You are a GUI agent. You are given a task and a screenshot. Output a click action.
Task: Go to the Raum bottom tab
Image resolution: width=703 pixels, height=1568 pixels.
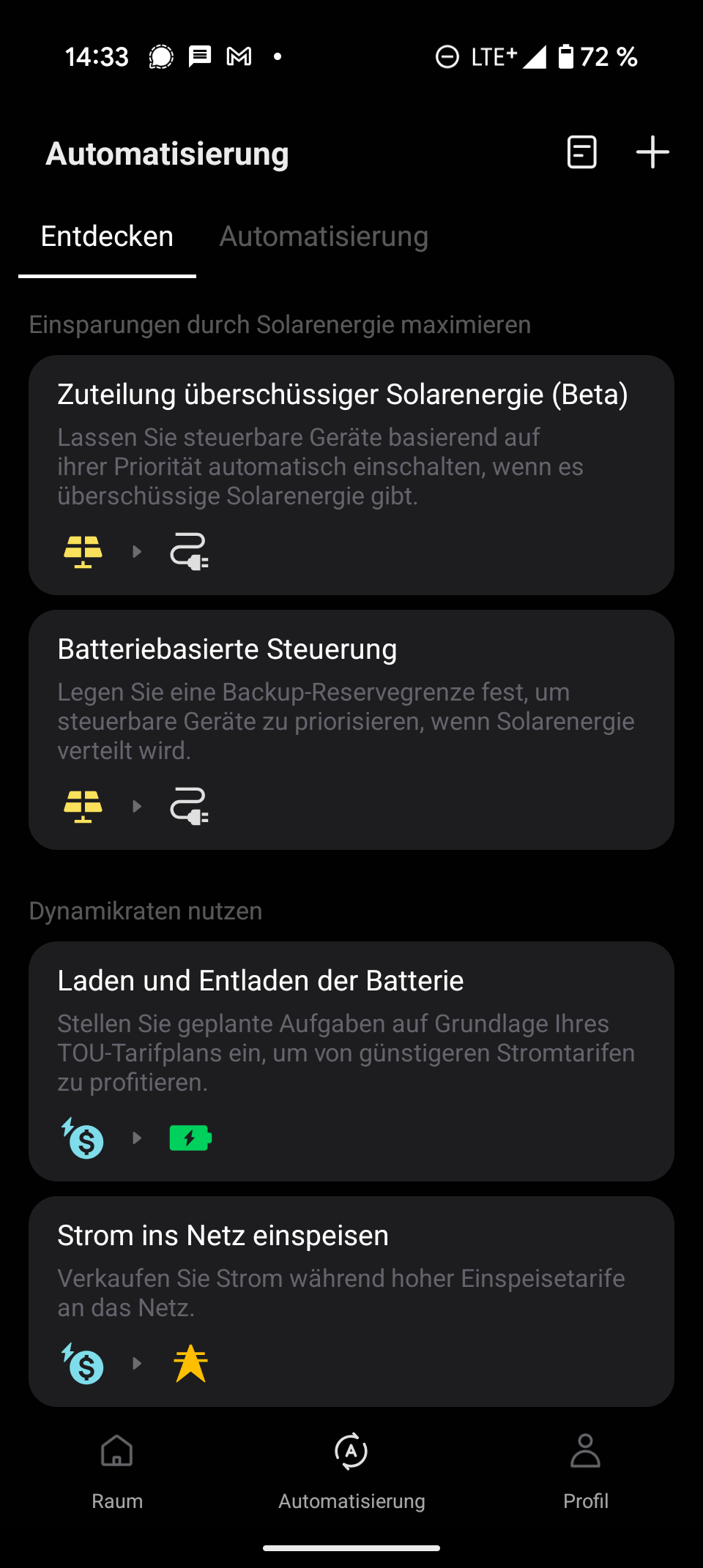click(117, 1470)
